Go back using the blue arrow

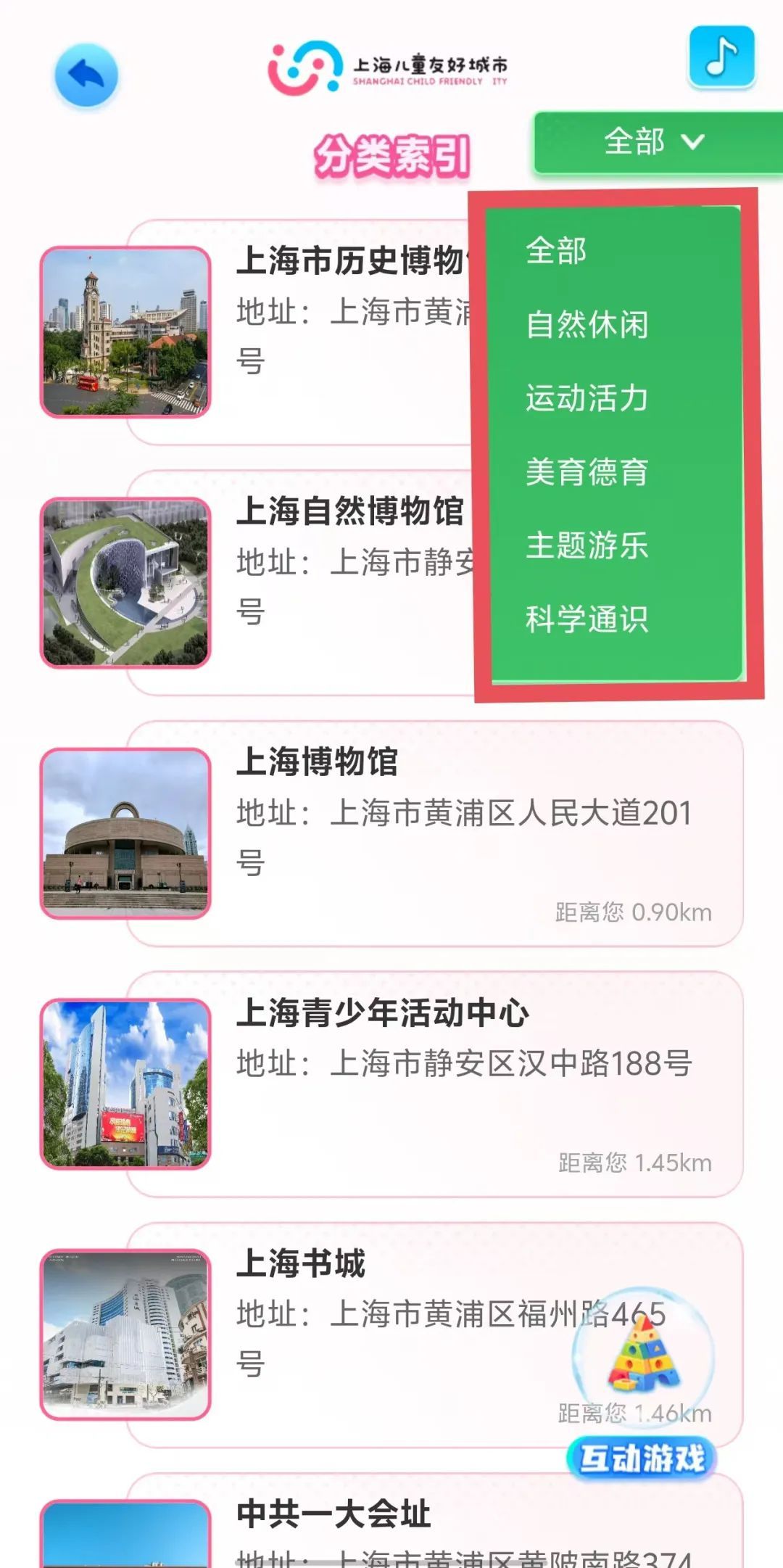[x=86, y=75]
